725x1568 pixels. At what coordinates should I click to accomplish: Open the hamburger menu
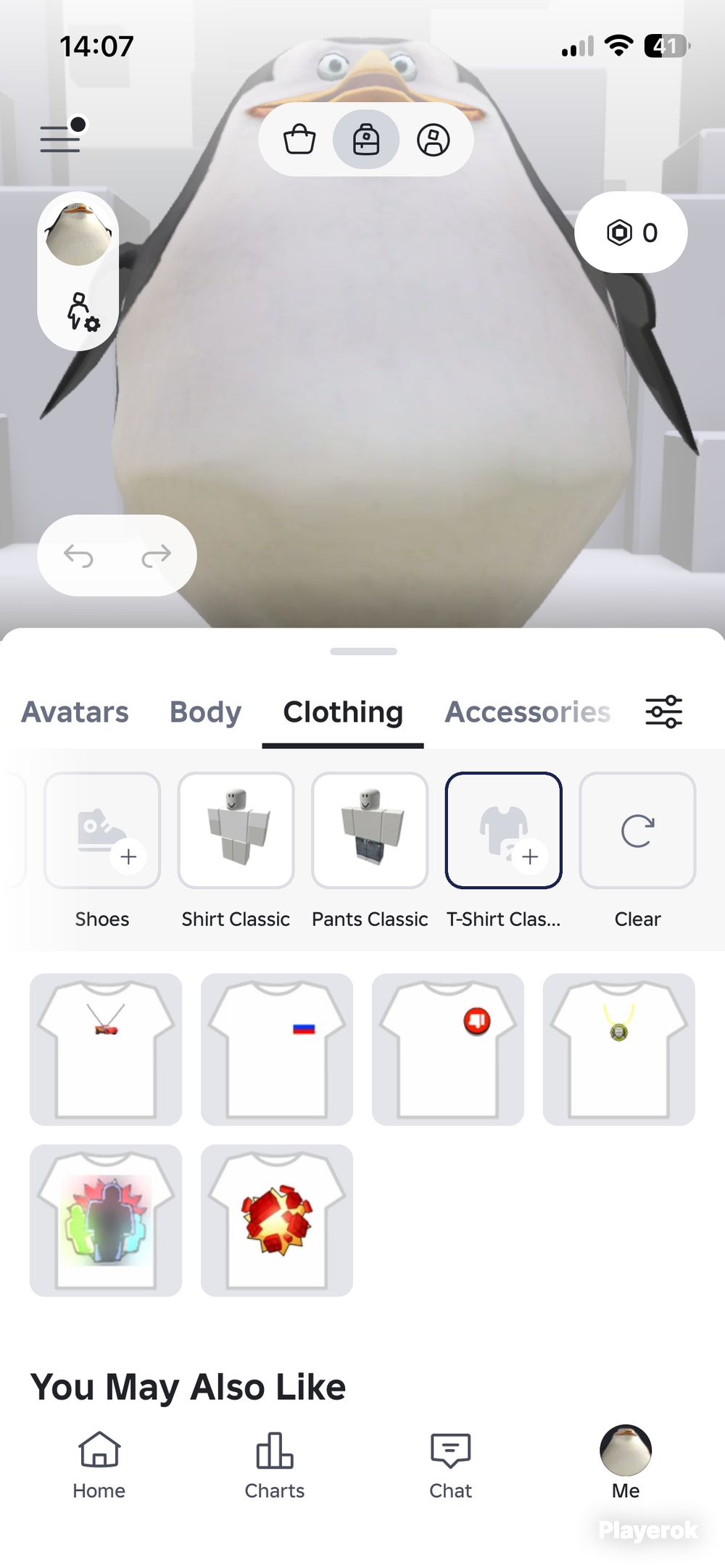(61, 138)
